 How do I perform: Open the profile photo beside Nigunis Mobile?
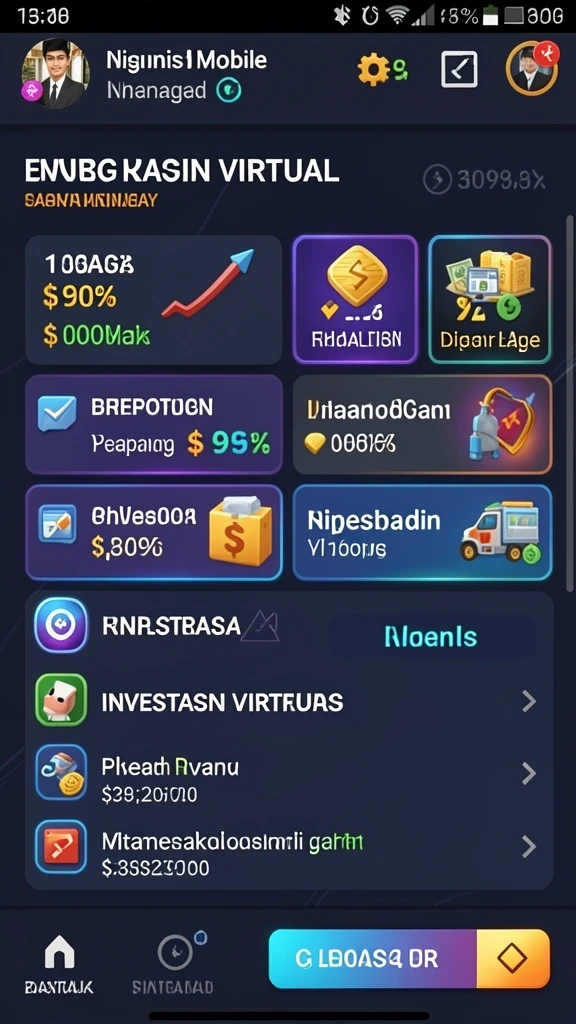click(54, 72)
